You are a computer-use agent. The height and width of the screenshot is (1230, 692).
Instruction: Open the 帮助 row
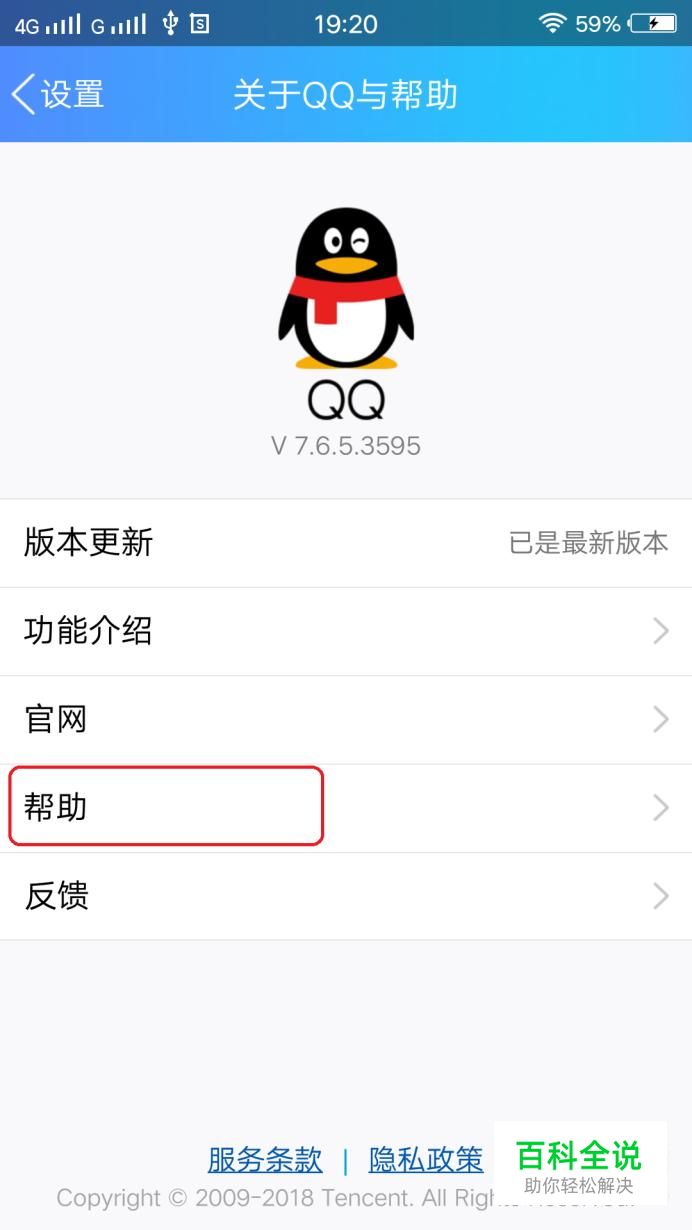346,808
